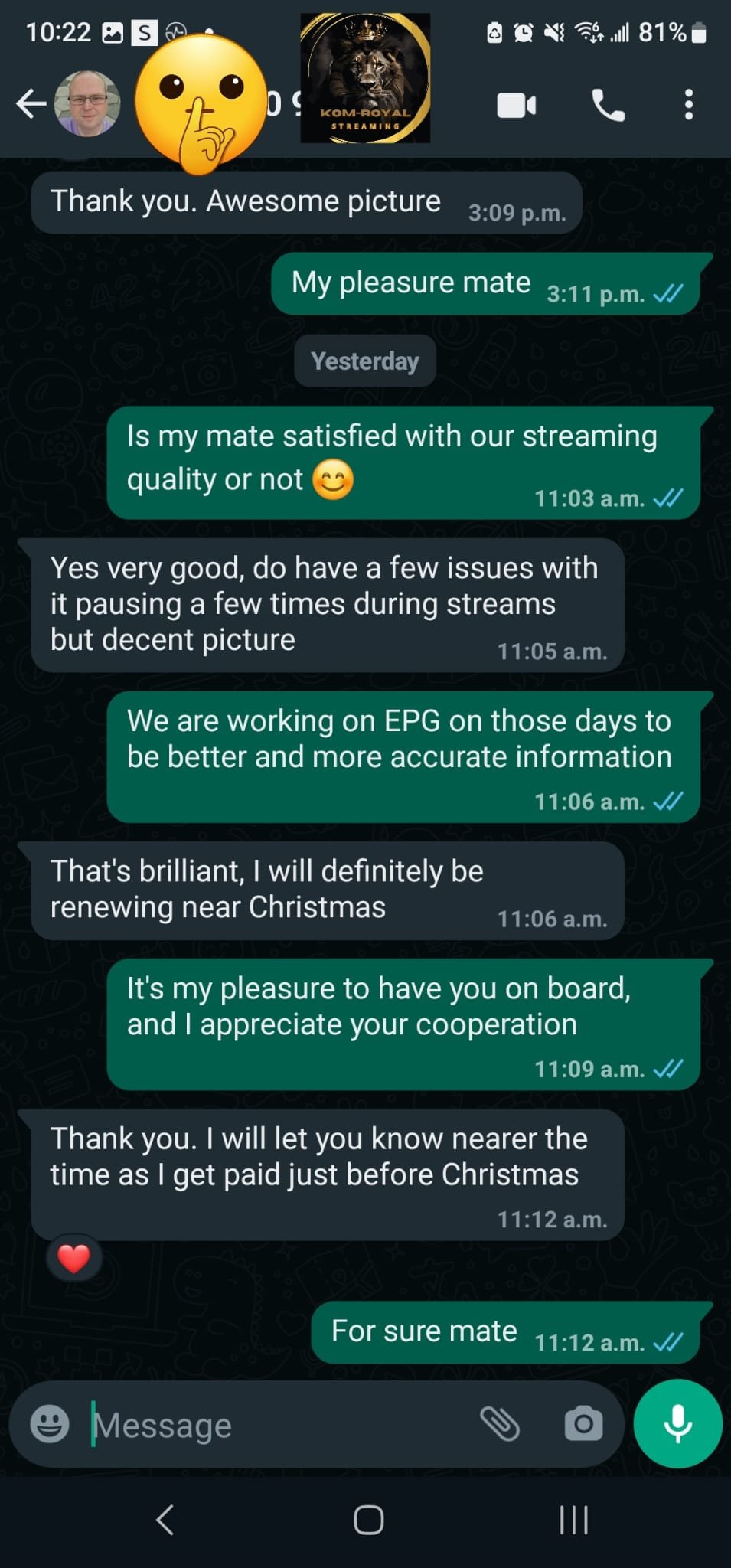View the heart reaction on the message
731x1568 pixels.
tap(74, 1258)
